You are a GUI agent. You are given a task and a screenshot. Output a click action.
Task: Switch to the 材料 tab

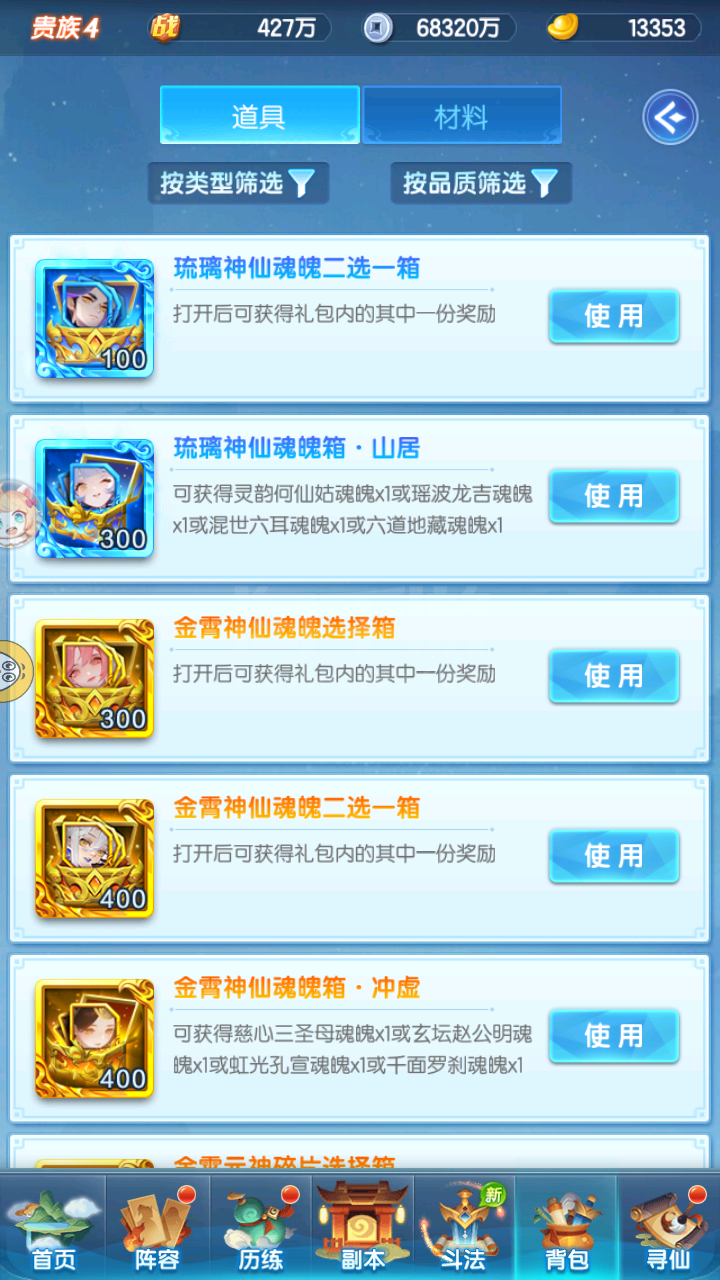pos(461,116)
